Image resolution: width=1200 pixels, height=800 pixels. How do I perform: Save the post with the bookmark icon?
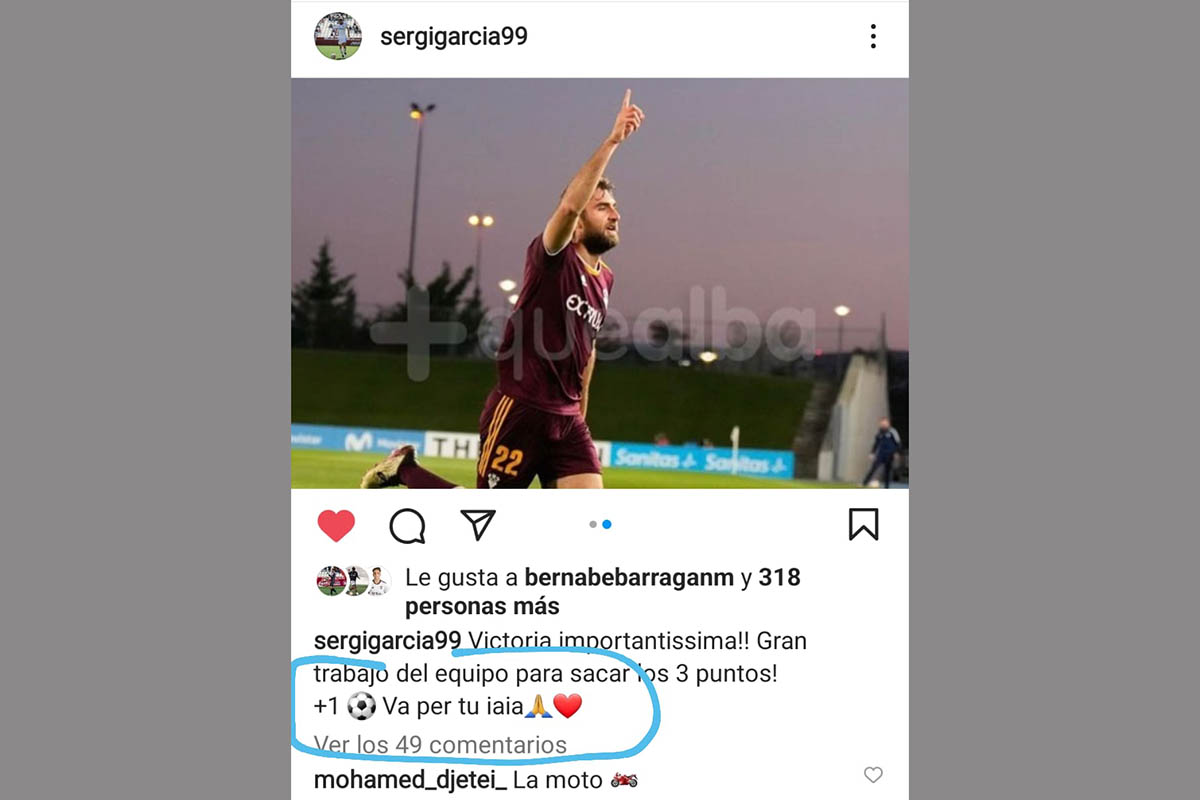[863, 524]
